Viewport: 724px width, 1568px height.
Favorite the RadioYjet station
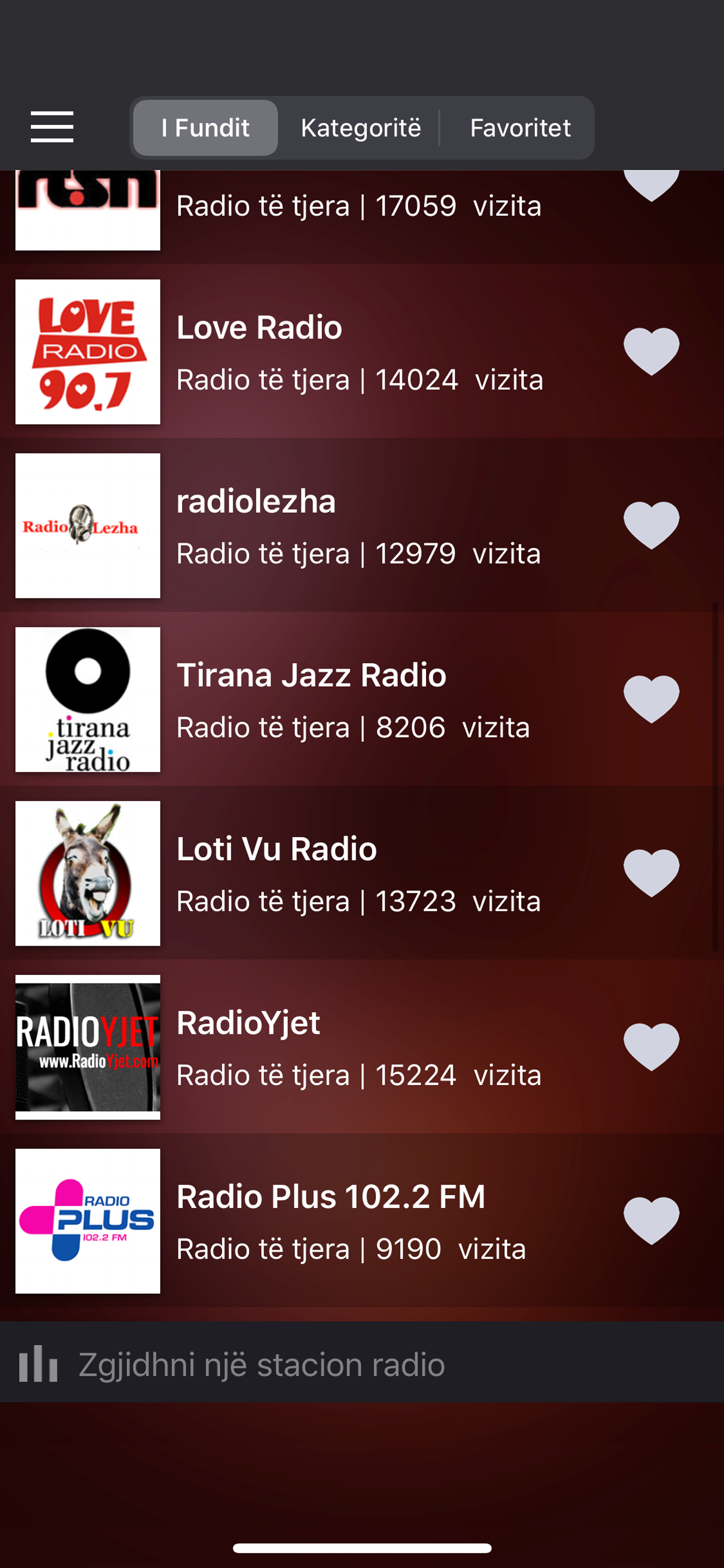tap(651, 1046)
